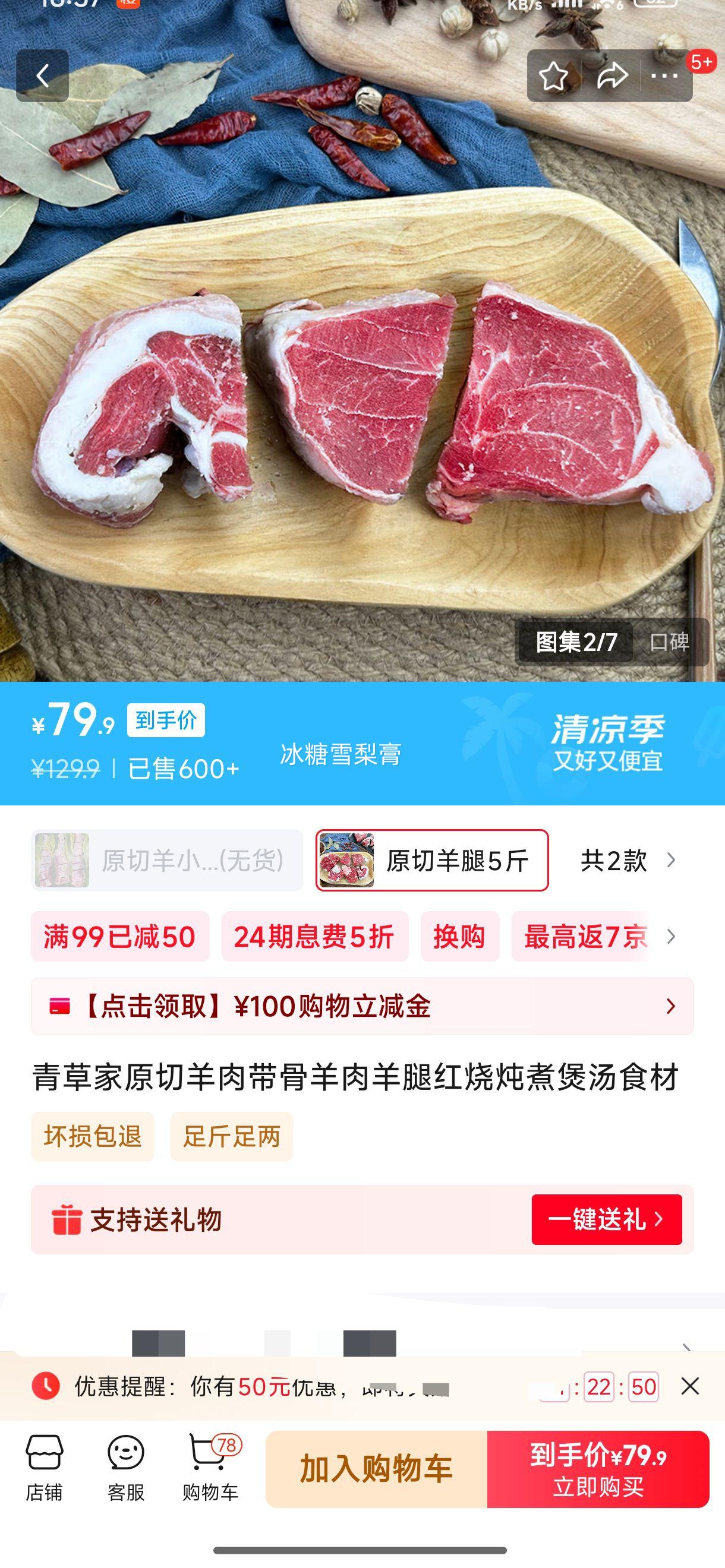Image resolution: width=725 pixels, height=1568 pixels.
Task: Favorite this product with the star icon
Action: (553, 76)
